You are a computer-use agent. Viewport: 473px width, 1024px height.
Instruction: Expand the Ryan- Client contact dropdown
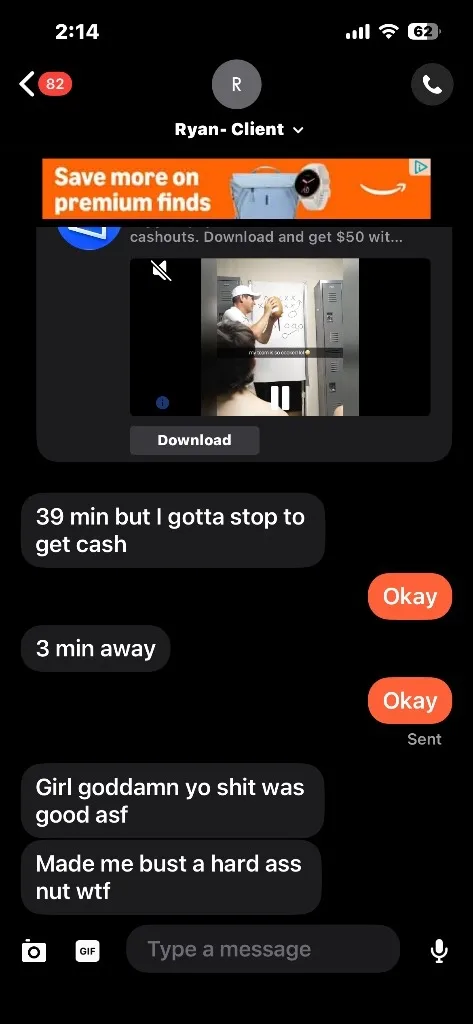pos(298,130)
